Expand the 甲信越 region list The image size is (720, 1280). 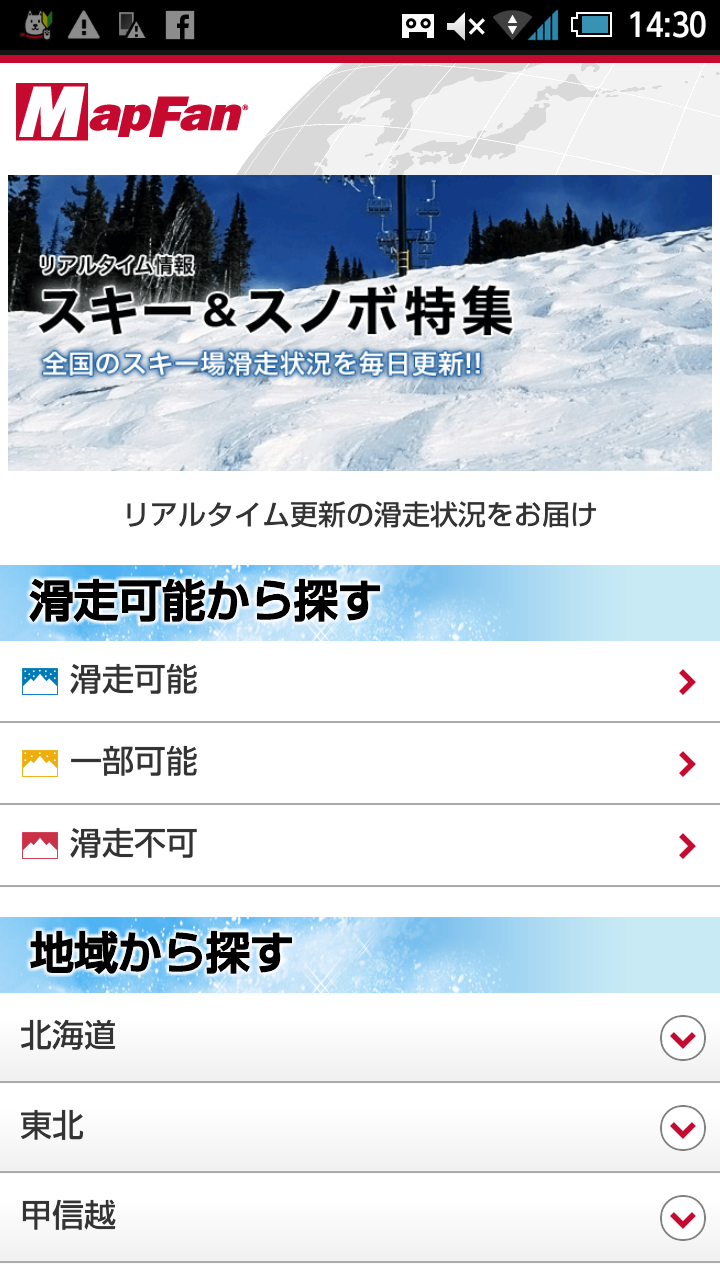point(681,1217)
